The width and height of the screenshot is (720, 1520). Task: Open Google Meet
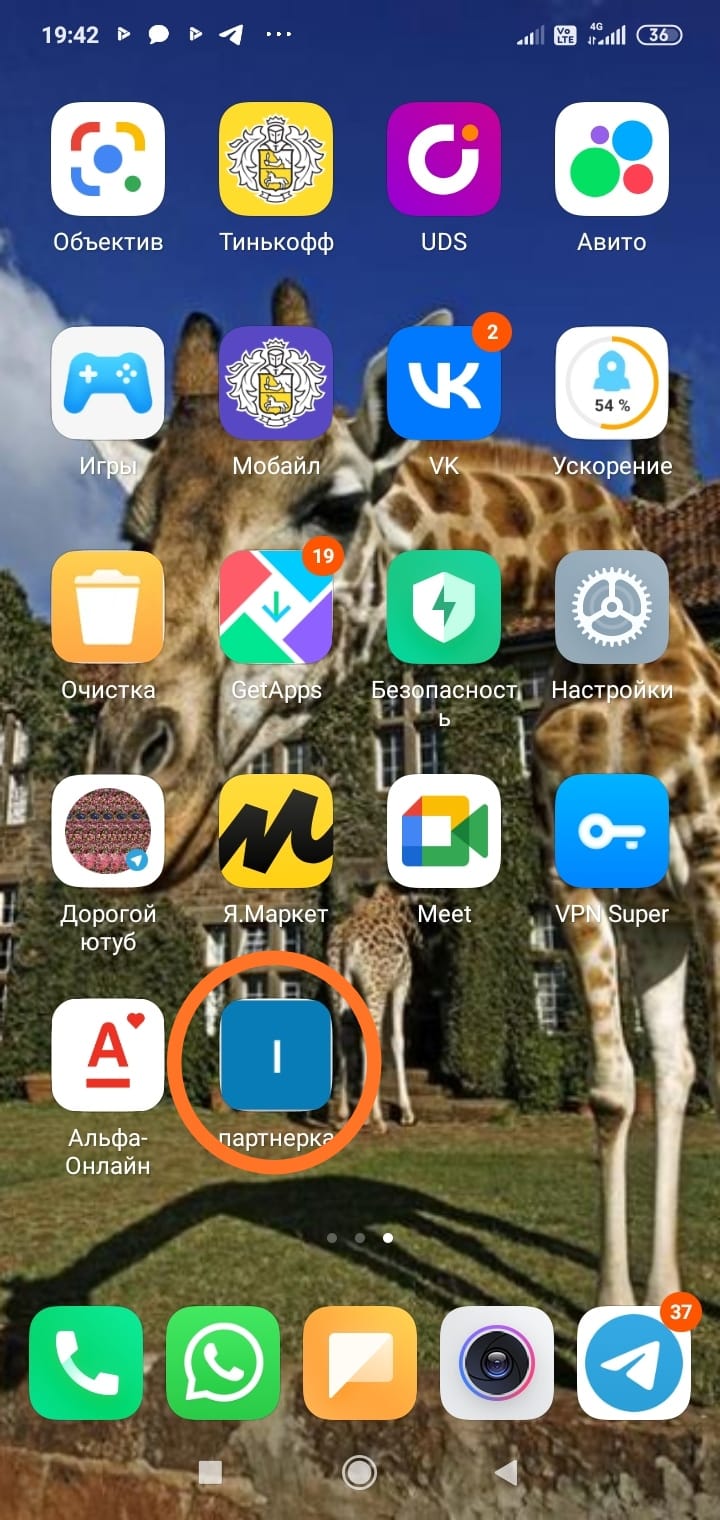444,831
